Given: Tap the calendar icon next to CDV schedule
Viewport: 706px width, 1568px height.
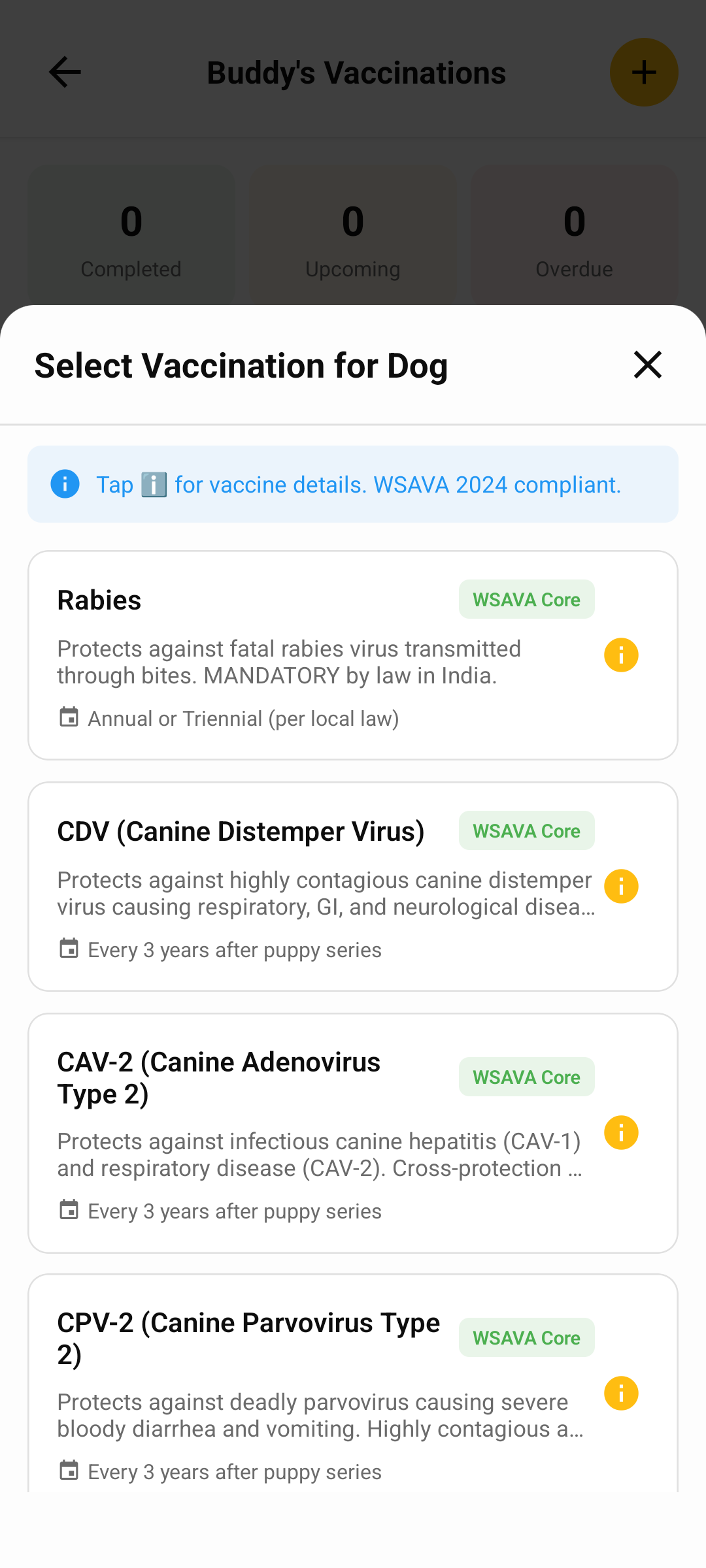Looking at the screenshot, I should pos(69,949).
